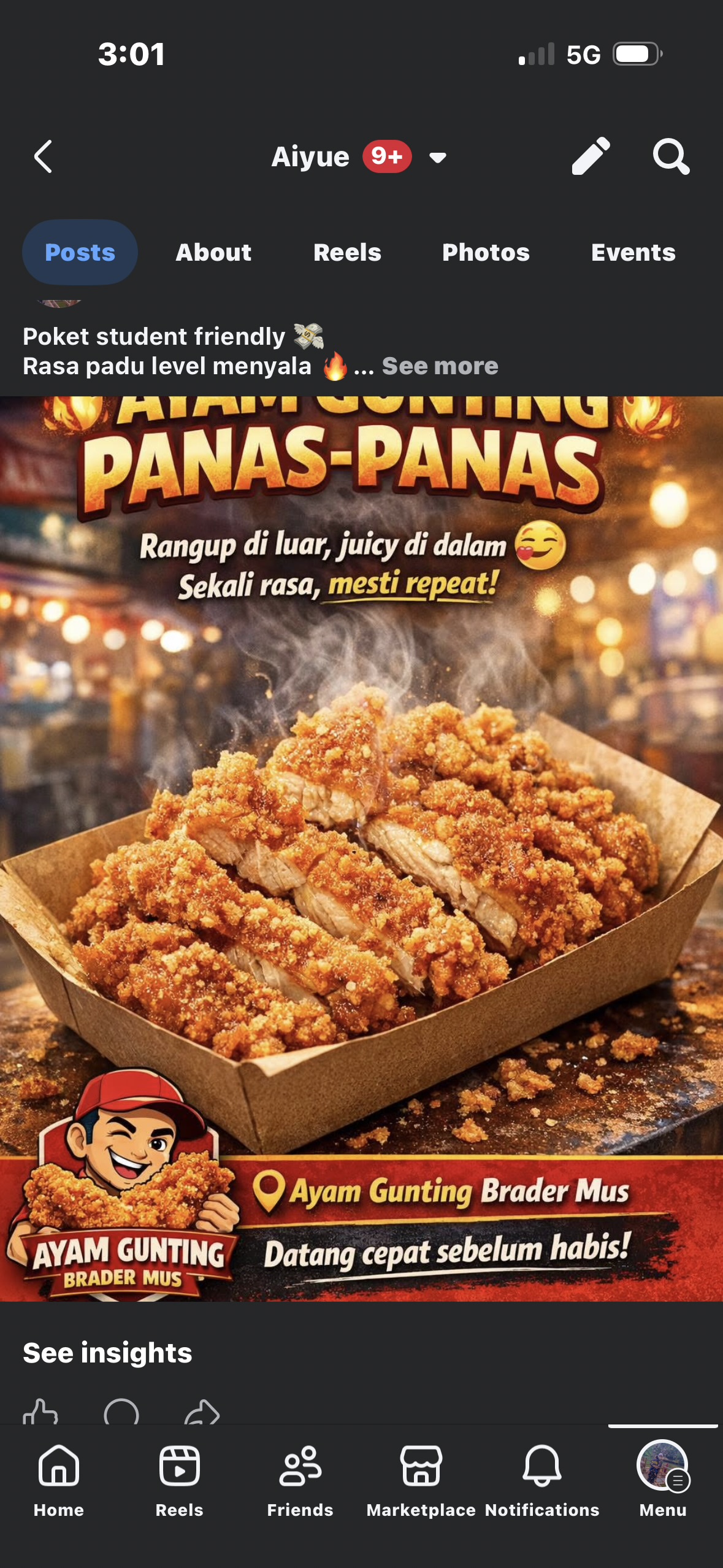Select the Posts tab
This screenshot has width=723, height=1568.
pyautogui.click(x=80, y=252)
